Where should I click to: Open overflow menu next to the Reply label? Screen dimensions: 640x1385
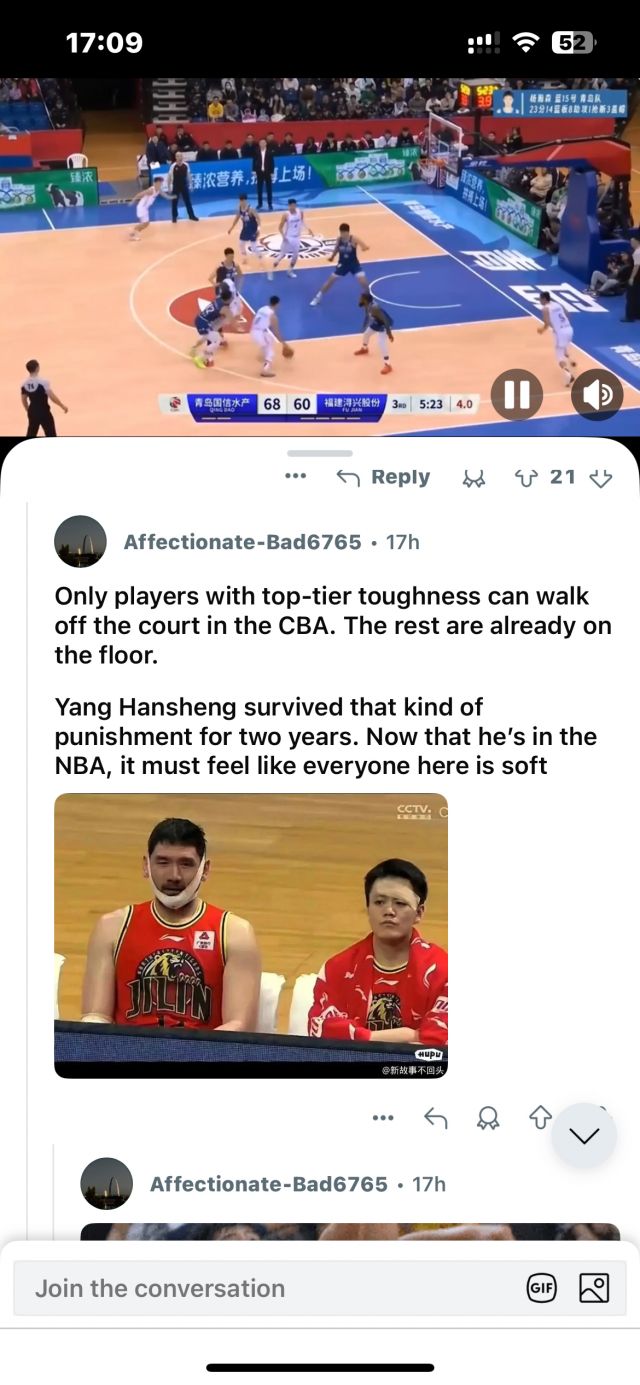[x=295, y=477]
